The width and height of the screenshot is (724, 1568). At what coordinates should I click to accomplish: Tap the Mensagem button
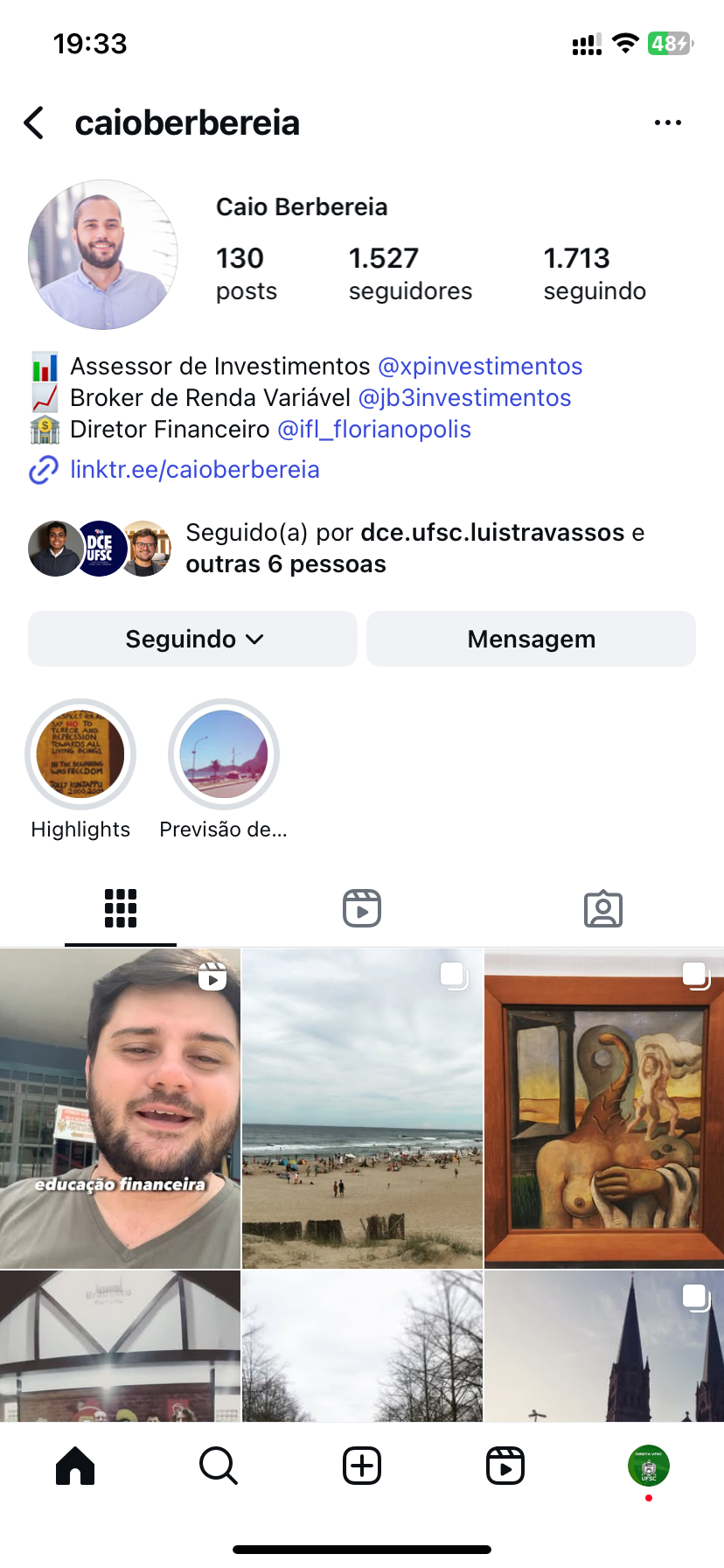point(531,639)
